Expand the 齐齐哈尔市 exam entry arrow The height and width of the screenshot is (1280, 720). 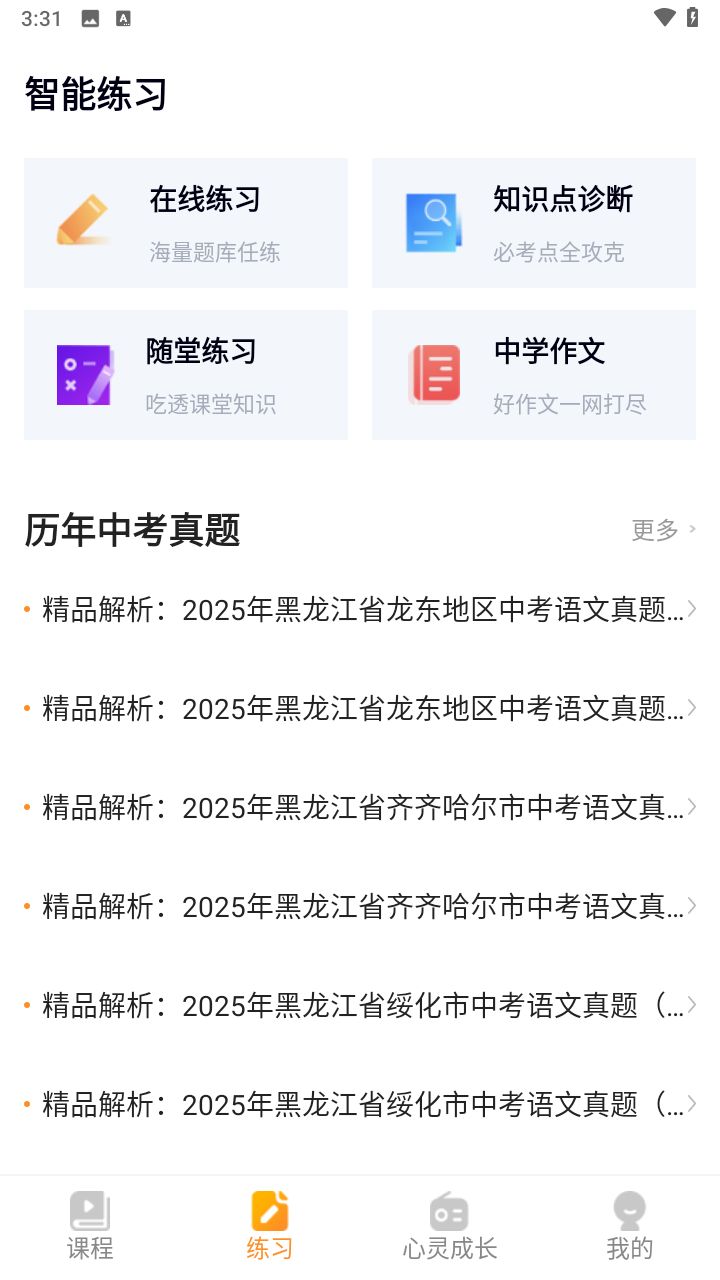[692, 807]
